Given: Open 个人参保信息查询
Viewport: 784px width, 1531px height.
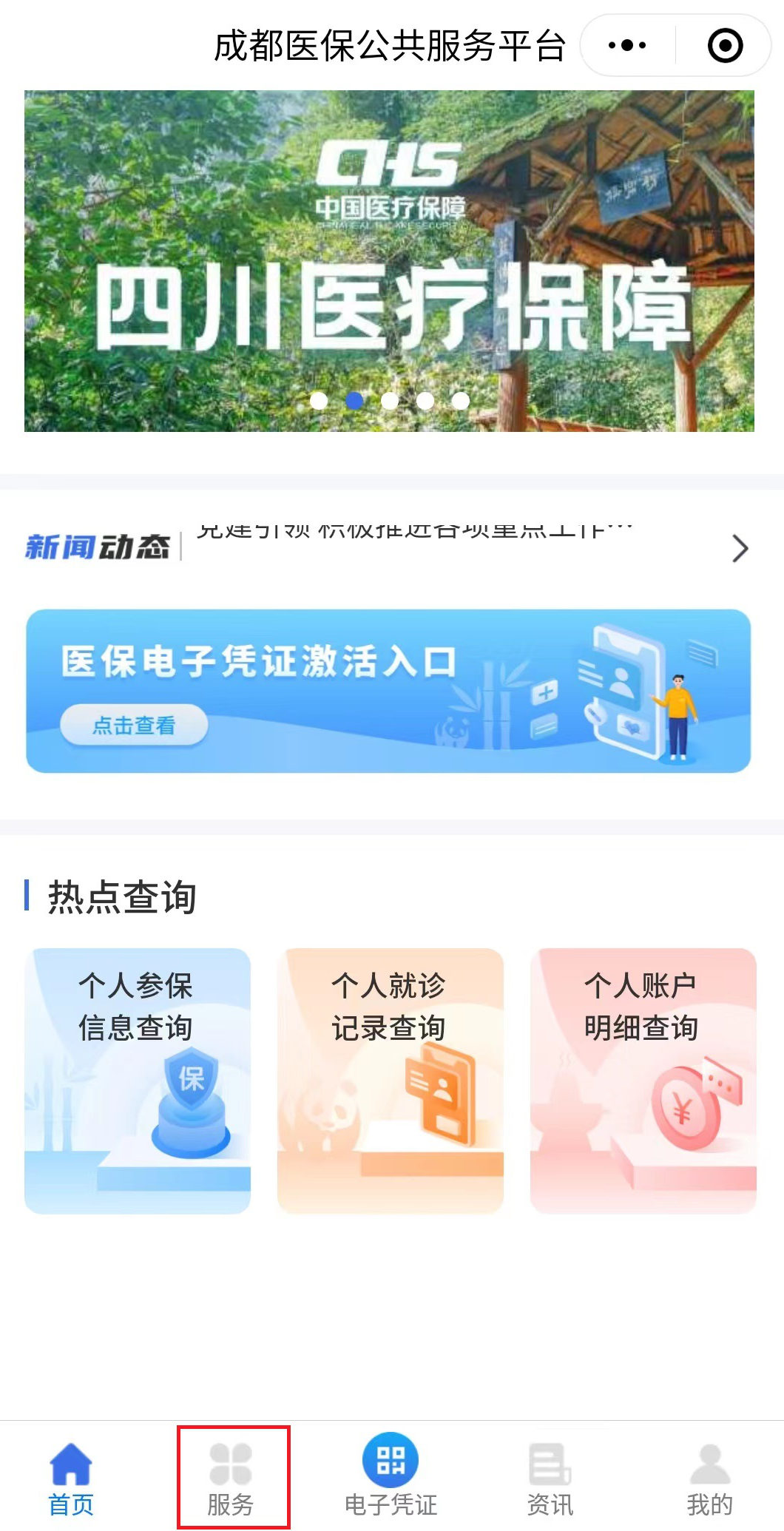Looking at the screenshot, I should (x=138, y=1080).
